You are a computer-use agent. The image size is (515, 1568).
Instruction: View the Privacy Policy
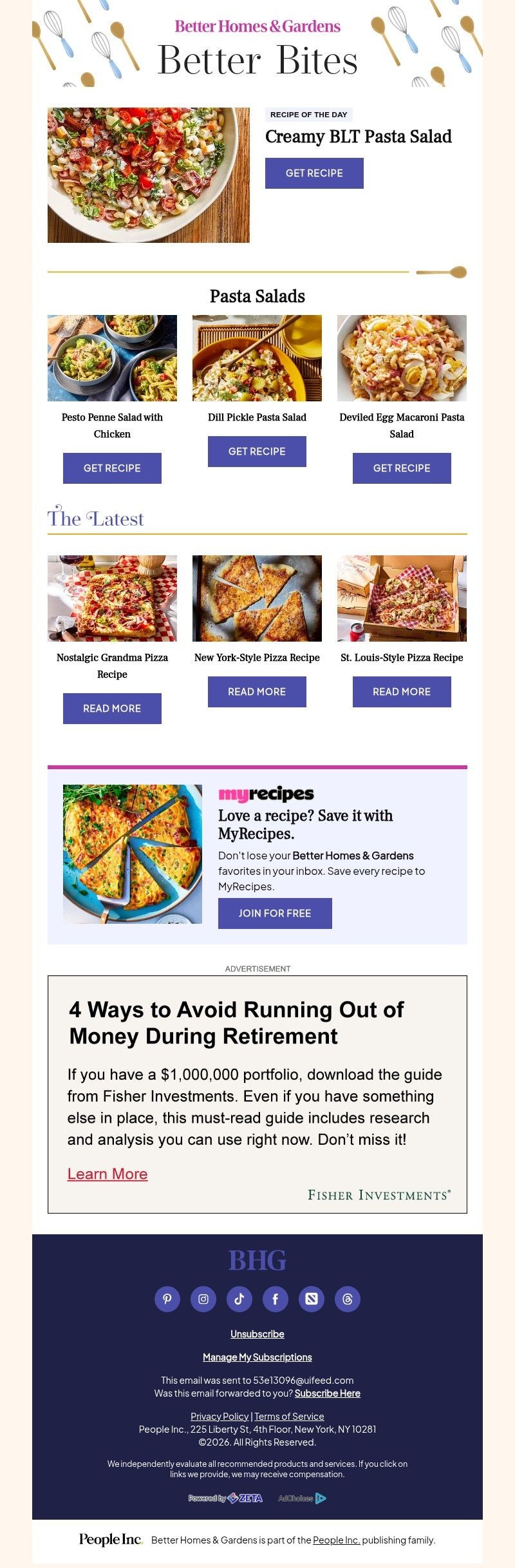[220, 1416]
